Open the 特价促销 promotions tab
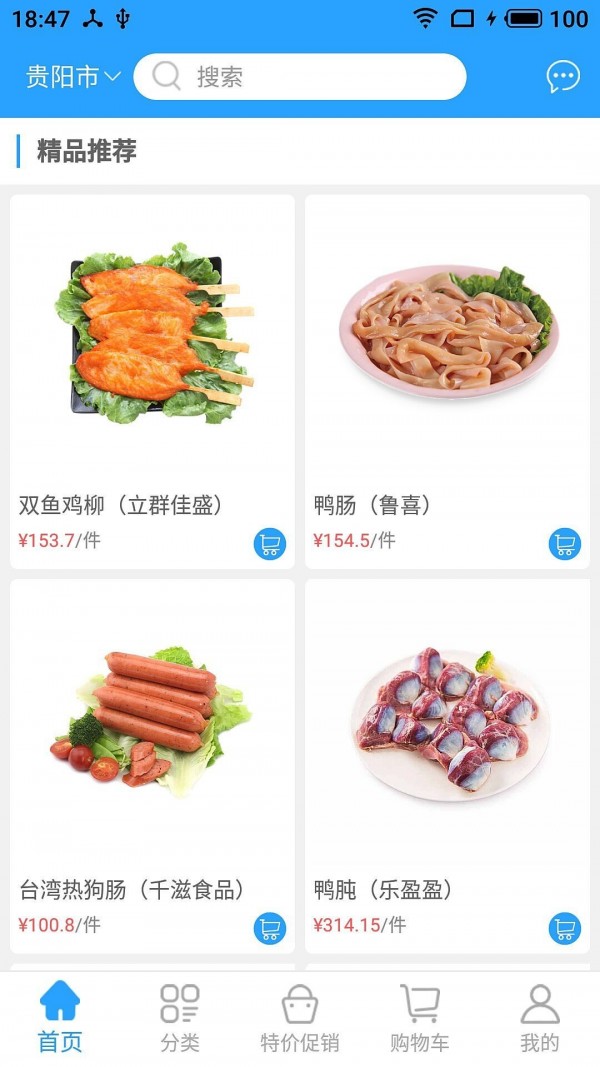Image resolution: width=600 pixels, height=1067 pixels. tap(300, 1018)
